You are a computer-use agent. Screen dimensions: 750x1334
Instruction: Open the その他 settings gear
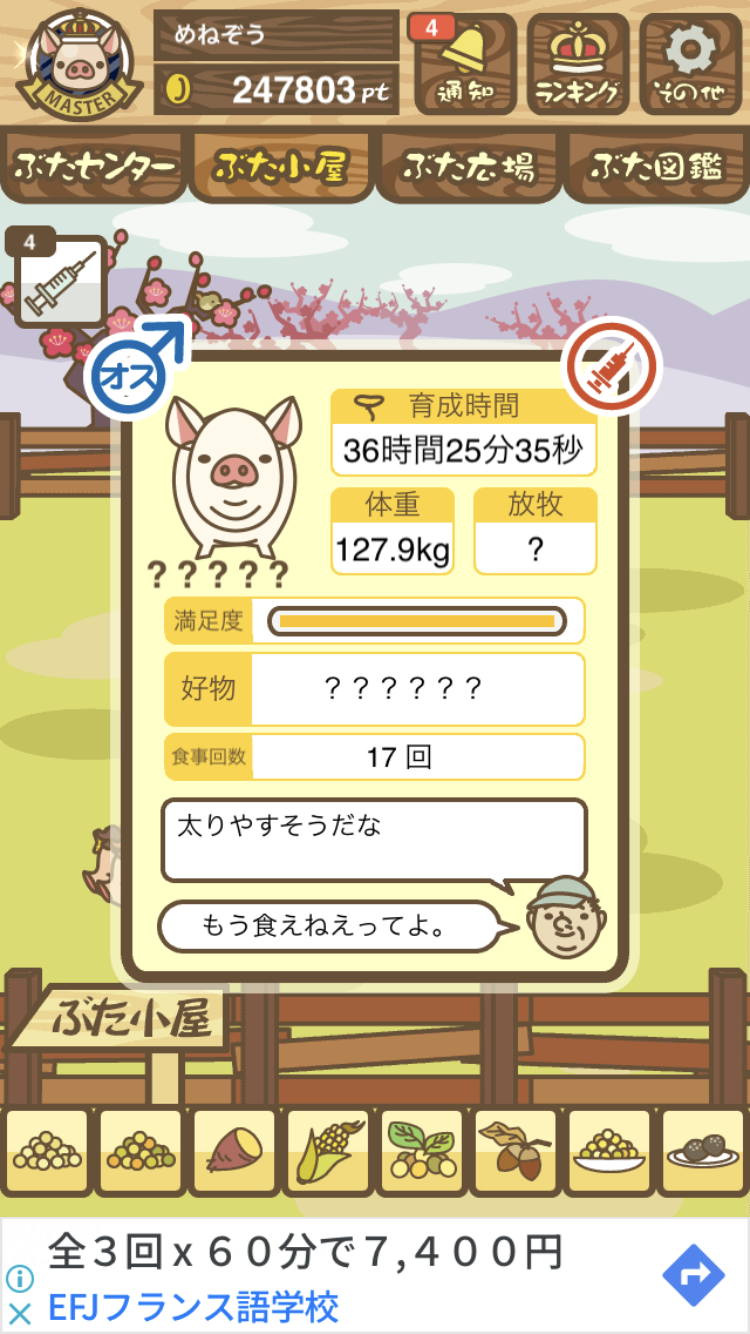pos(690,63)
